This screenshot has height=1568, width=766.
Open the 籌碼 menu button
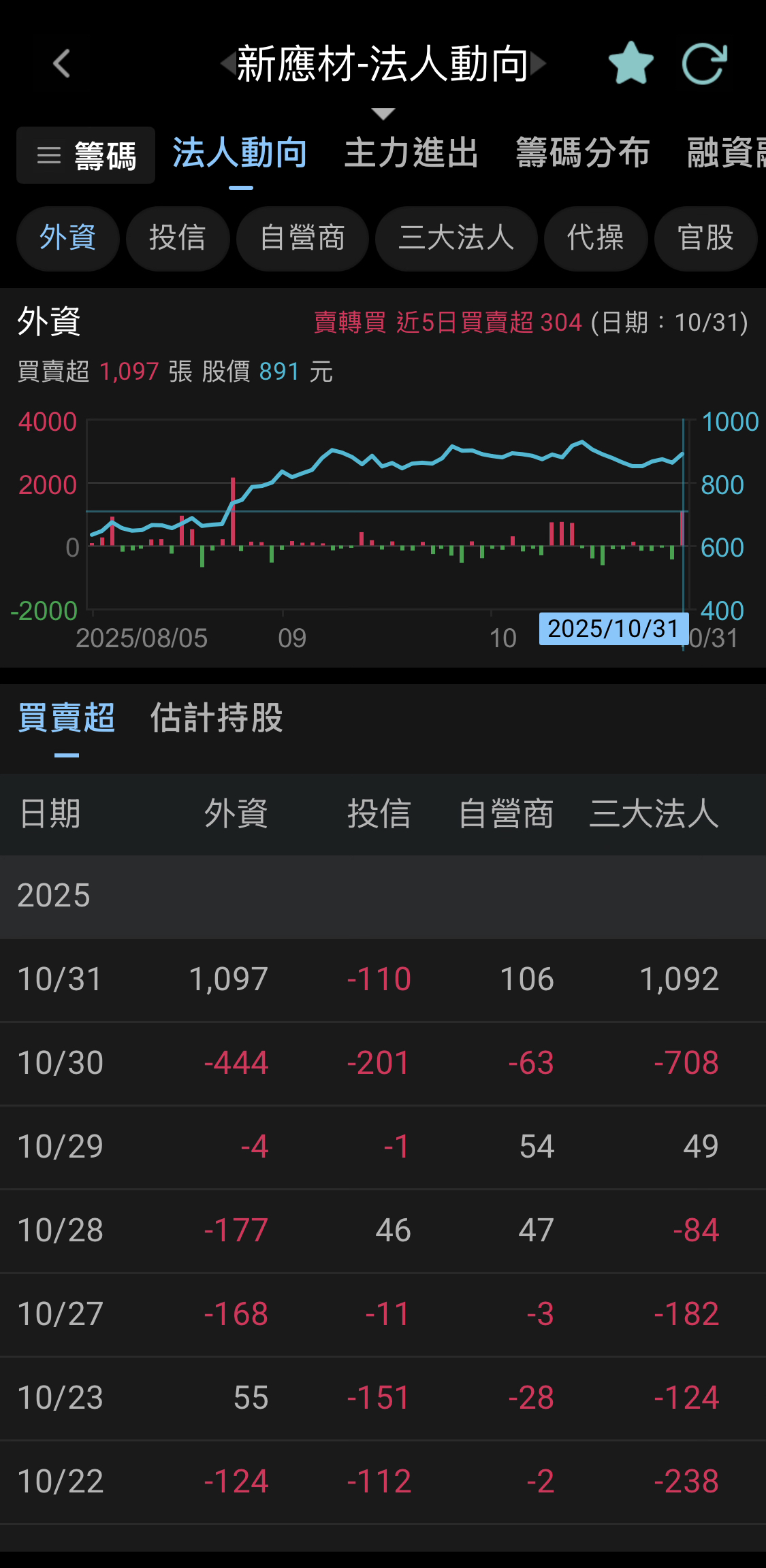coord(86,155)
